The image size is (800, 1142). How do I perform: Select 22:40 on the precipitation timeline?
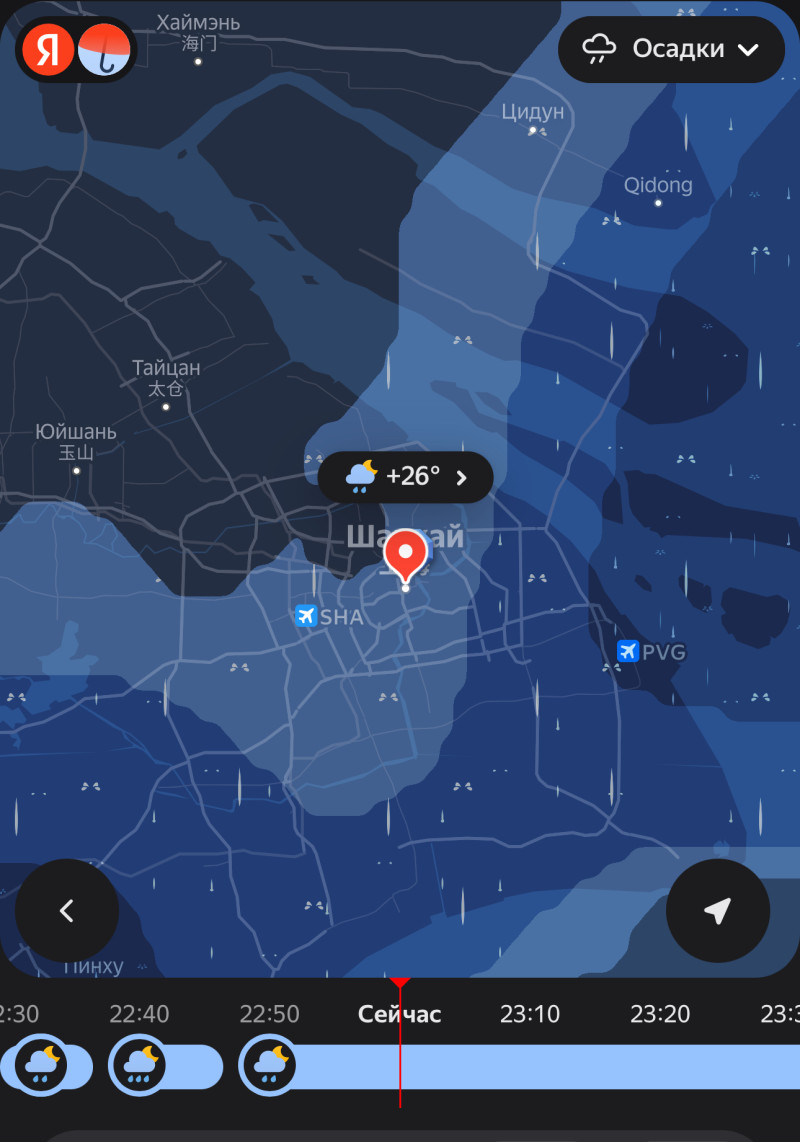click(139, 1015)
